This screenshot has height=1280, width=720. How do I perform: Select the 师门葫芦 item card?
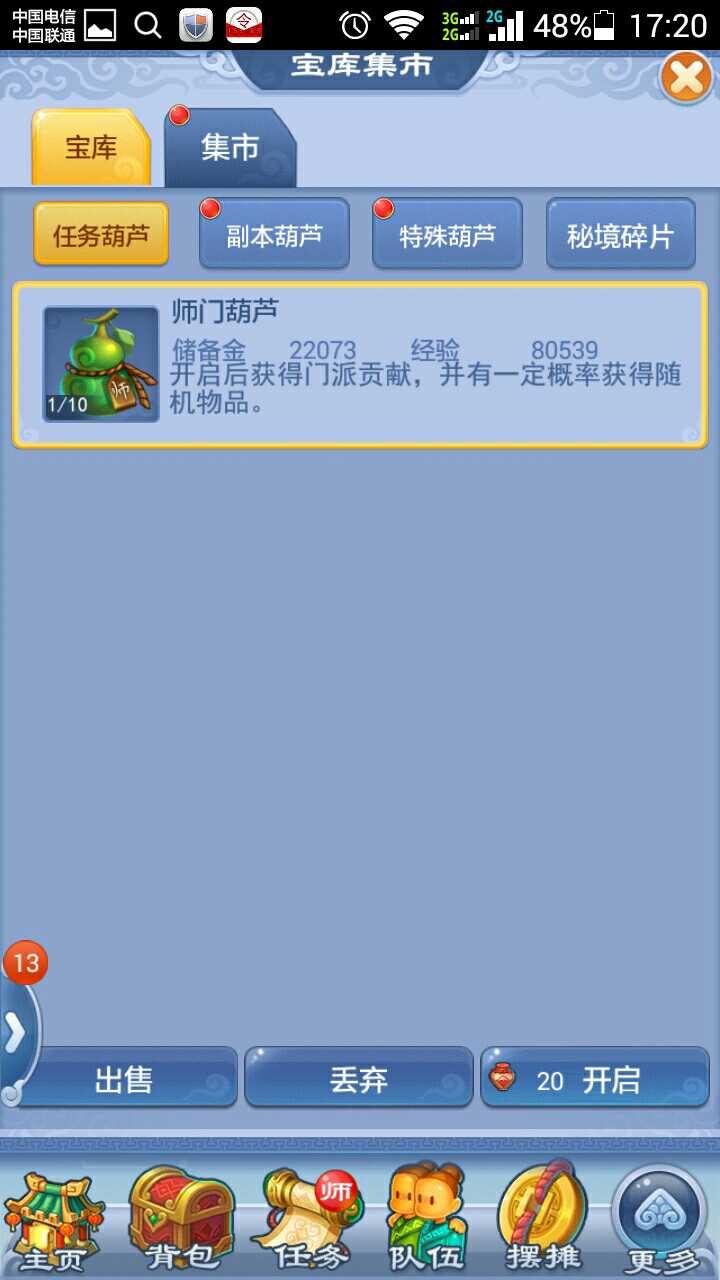pyautogui.click(x=360, y=365)
